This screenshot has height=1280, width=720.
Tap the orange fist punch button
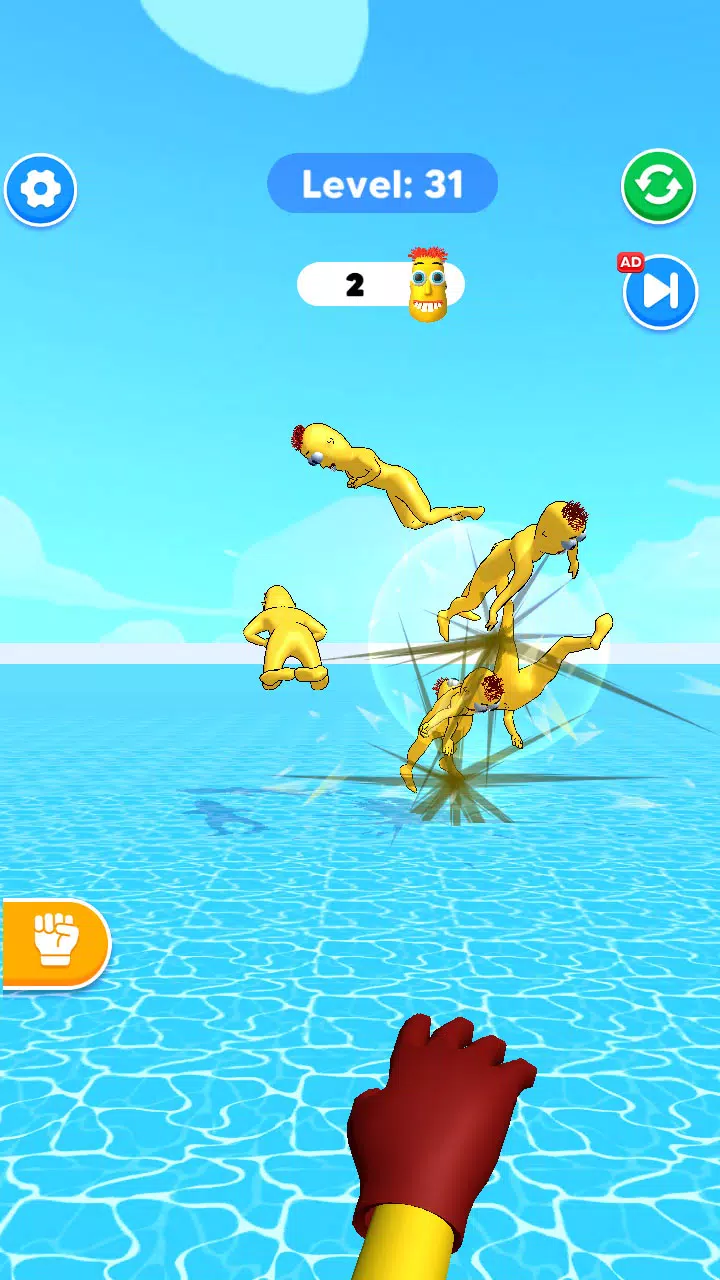[56, 942]
